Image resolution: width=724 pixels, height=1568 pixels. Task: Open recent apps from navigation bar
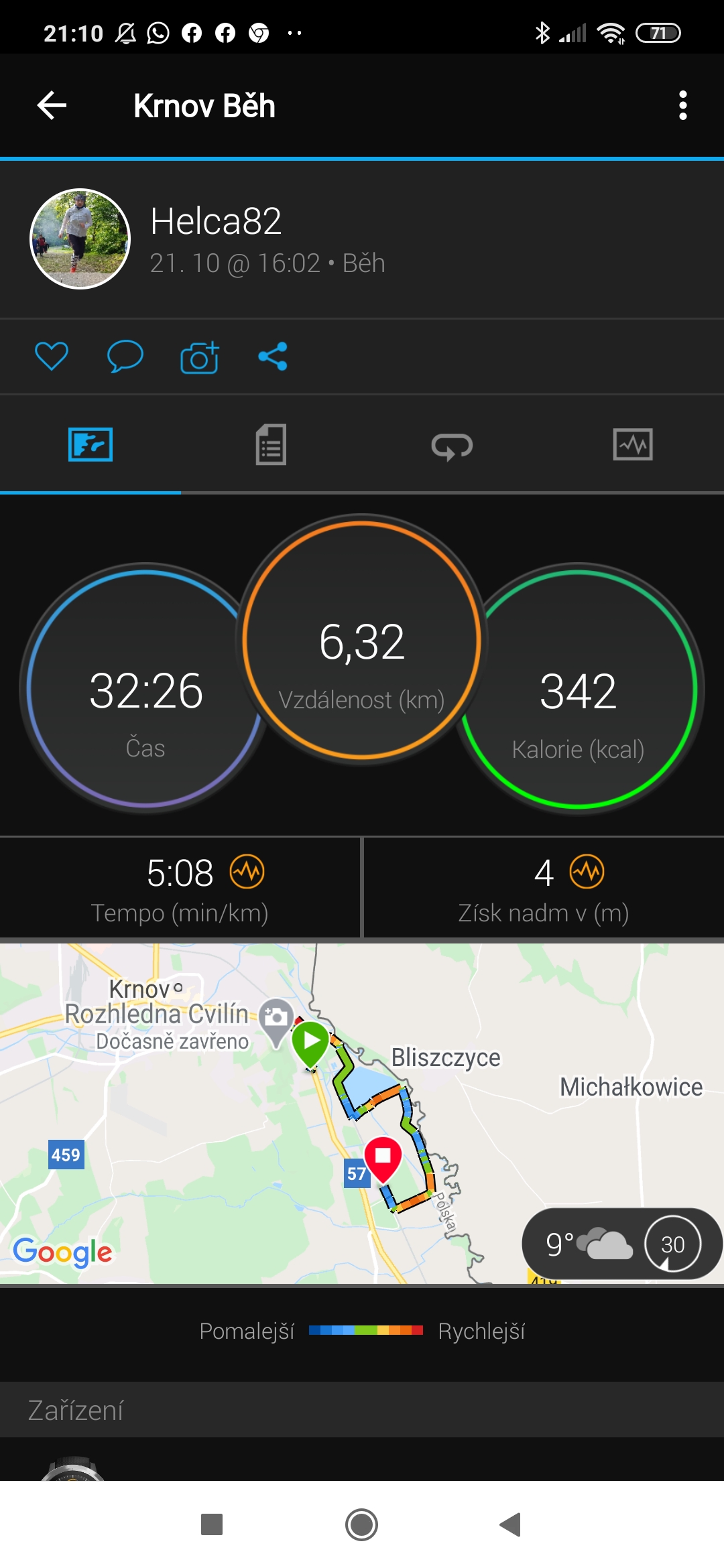tap(212, 1524)
